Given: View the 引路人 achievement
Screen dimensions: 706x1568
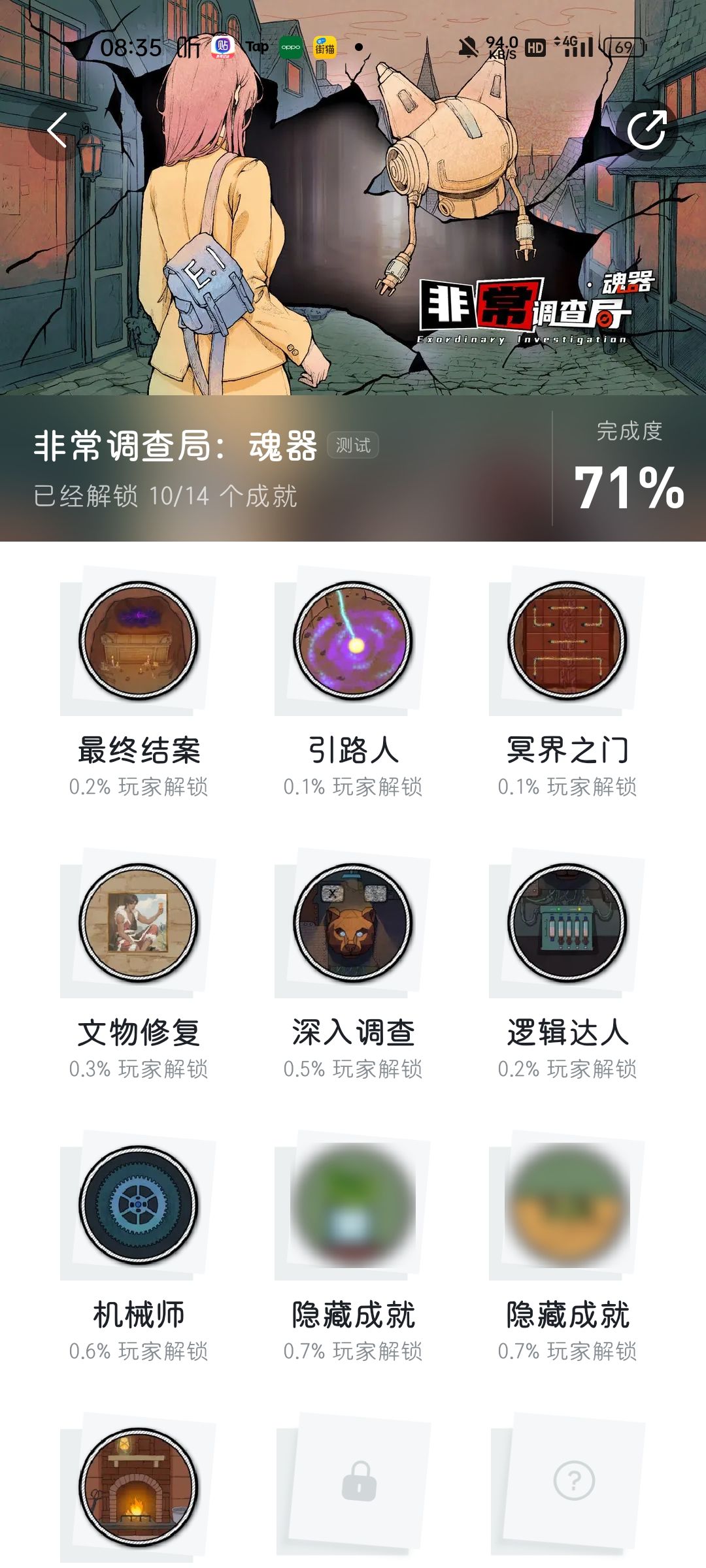Looking at the screenshot, I should tap(353, 641).
